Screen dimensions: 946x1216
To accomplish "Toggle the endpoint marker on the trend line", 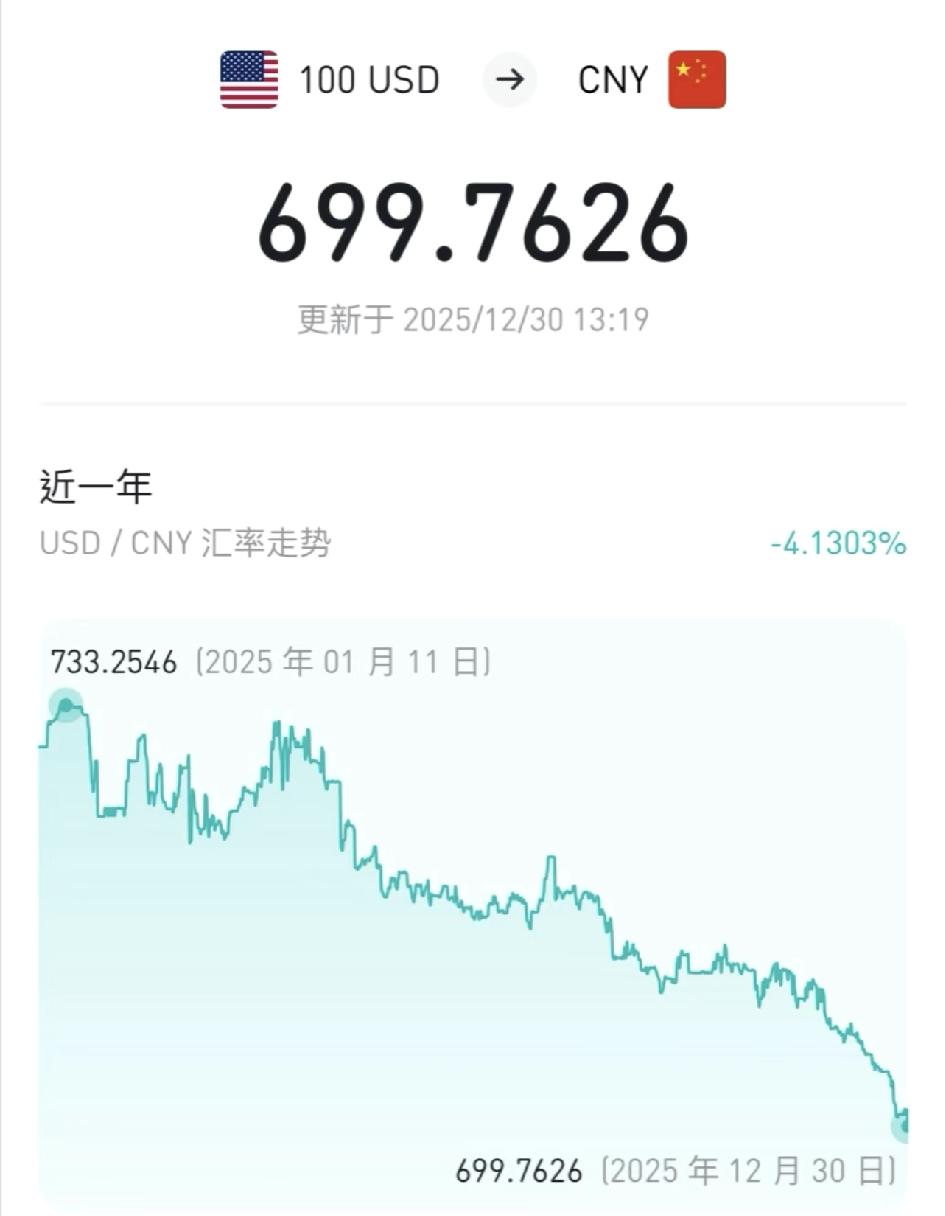I will (x=905, y=1125).
